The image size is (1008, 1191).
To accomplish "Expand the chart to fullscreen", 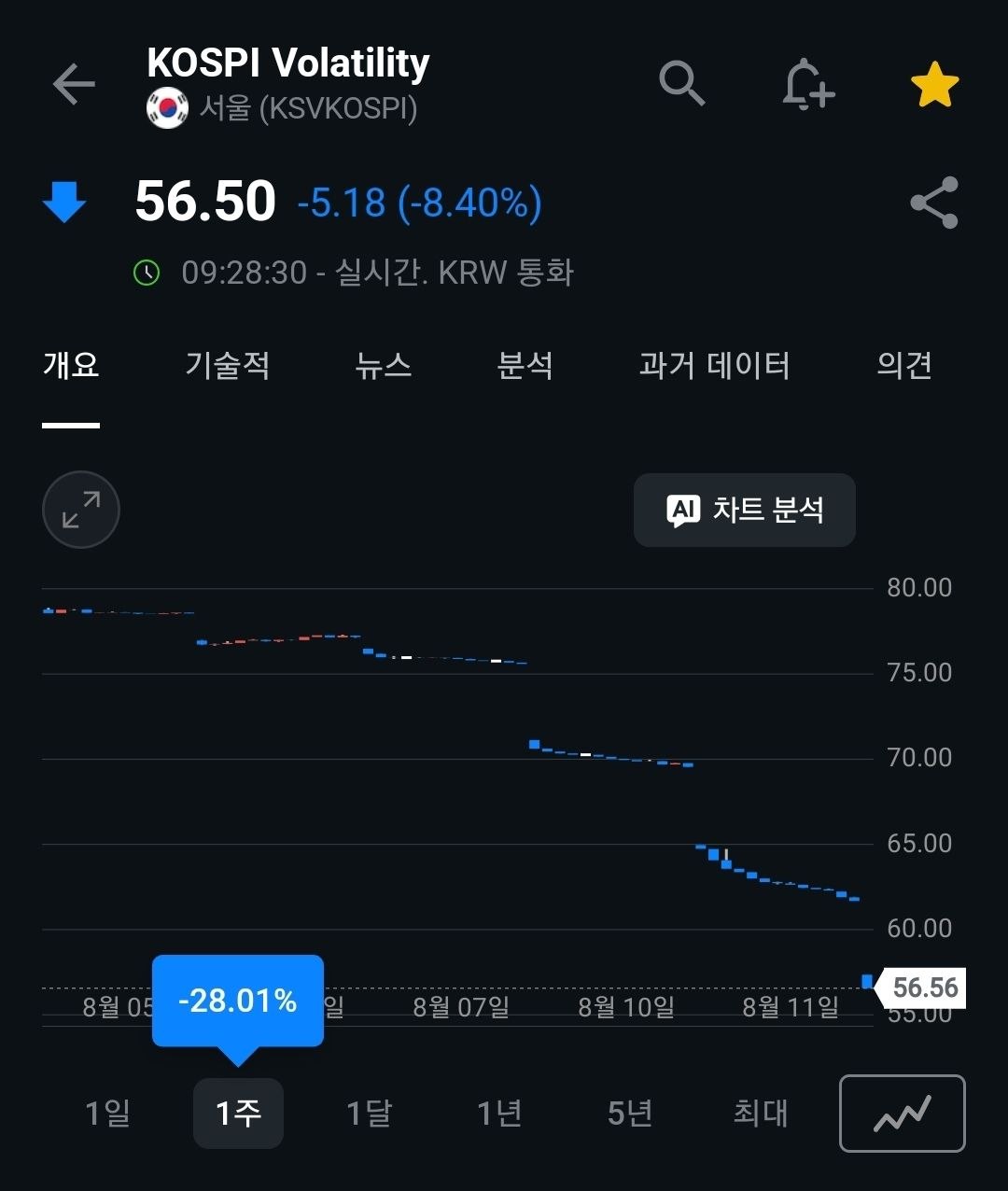I will pos(81,510).
